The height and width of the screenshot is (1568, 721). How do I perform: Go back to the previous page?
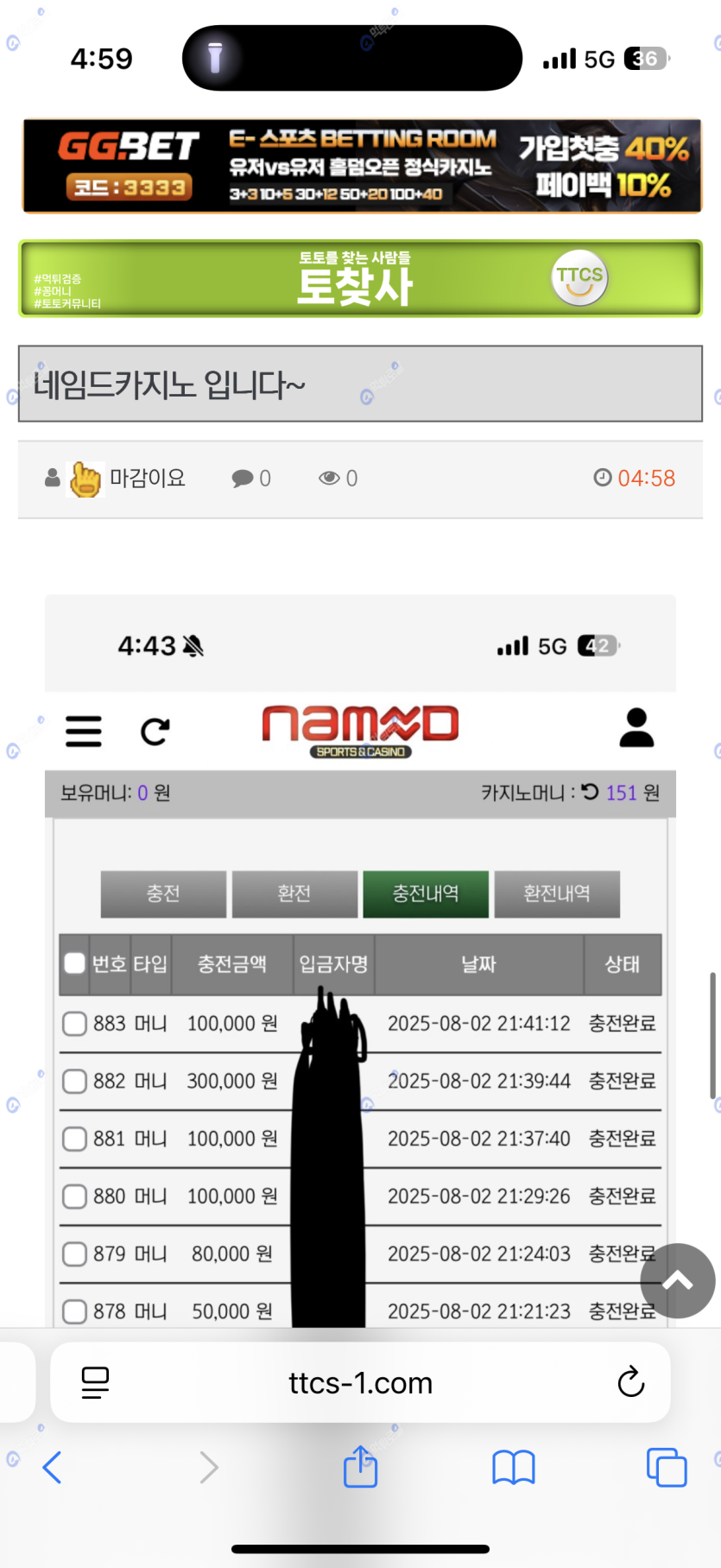click(52, 1467)
